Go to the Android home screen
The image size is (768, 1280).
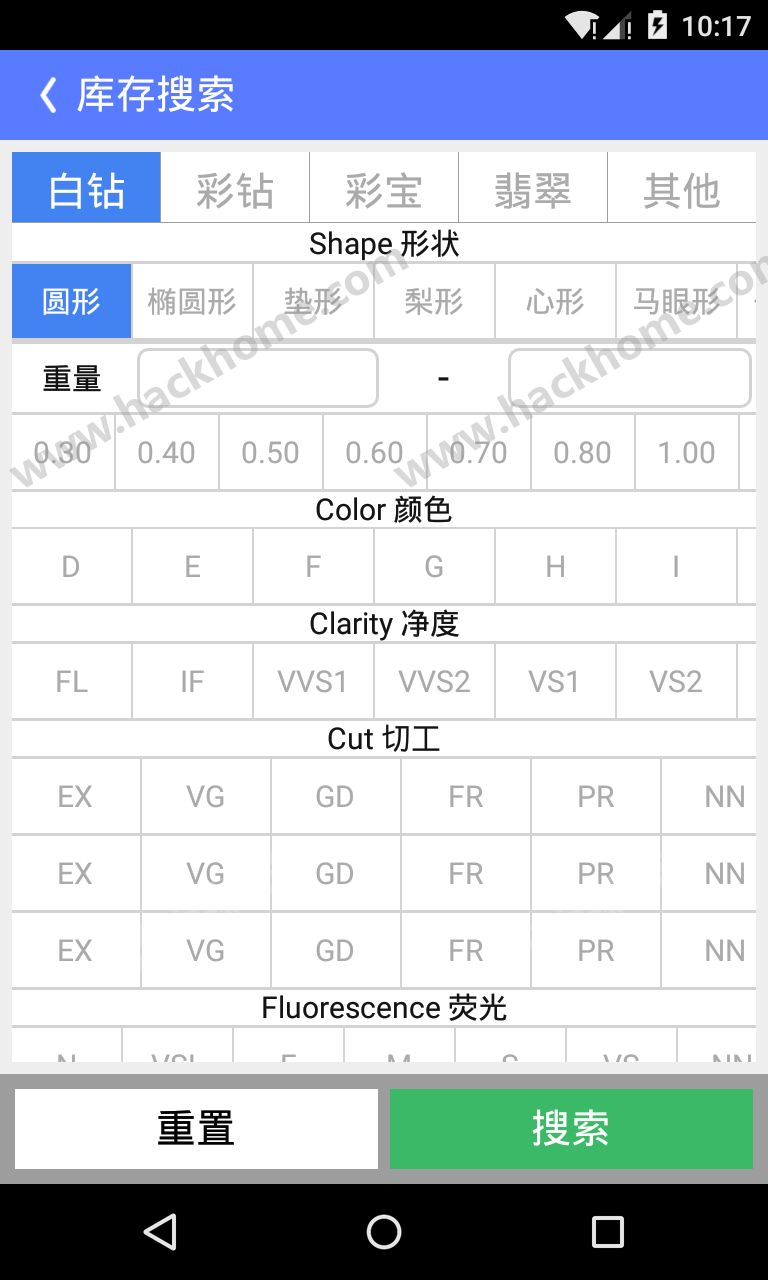click(x=384, y=1232)
